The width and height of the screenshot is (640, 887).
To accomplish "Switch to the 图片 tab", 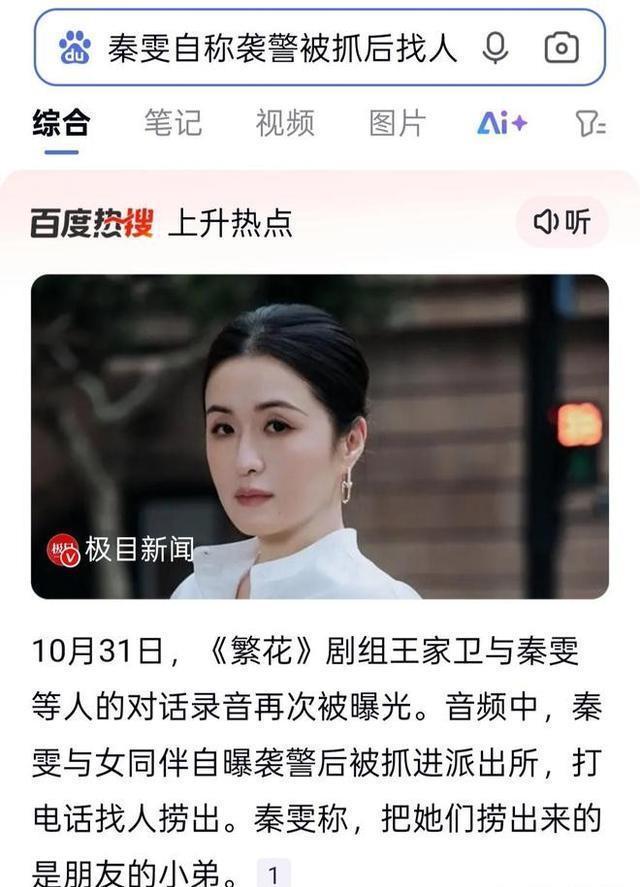I will [397, 123].
